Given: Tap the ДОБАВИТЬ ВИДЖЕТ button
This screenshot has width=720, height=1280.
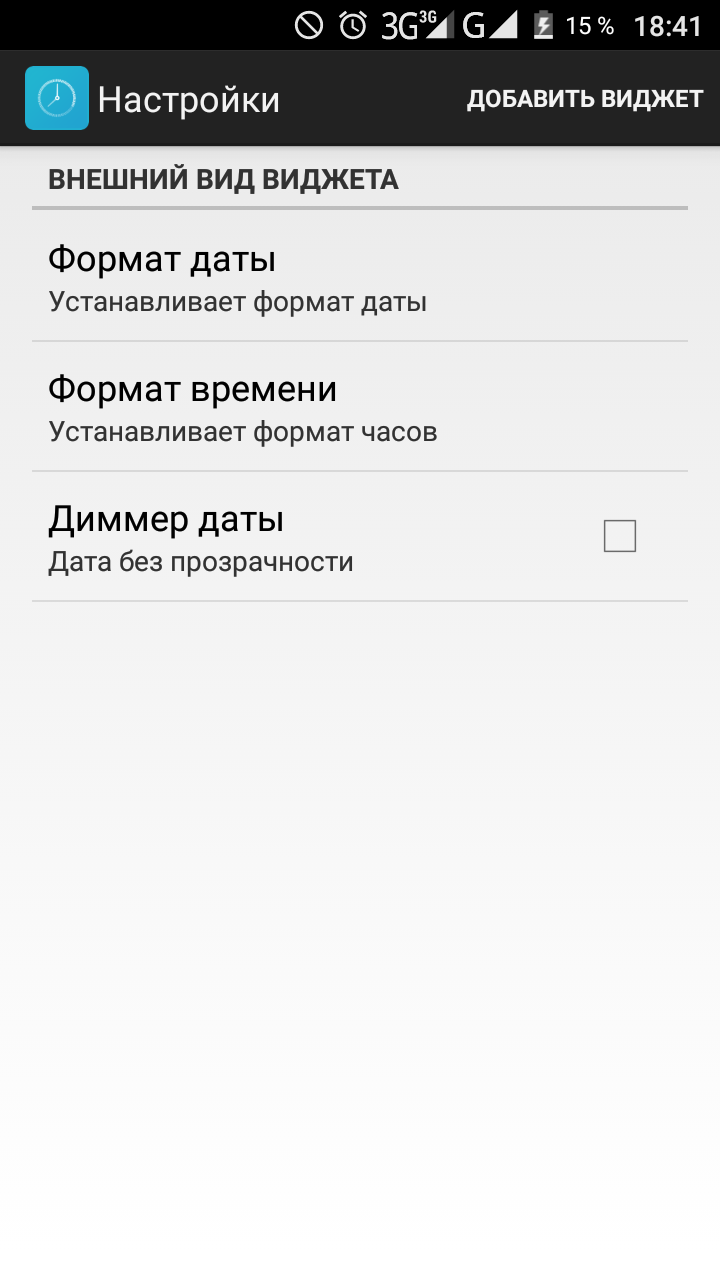Looking at the screenshot, I should (x=585, y=99).
